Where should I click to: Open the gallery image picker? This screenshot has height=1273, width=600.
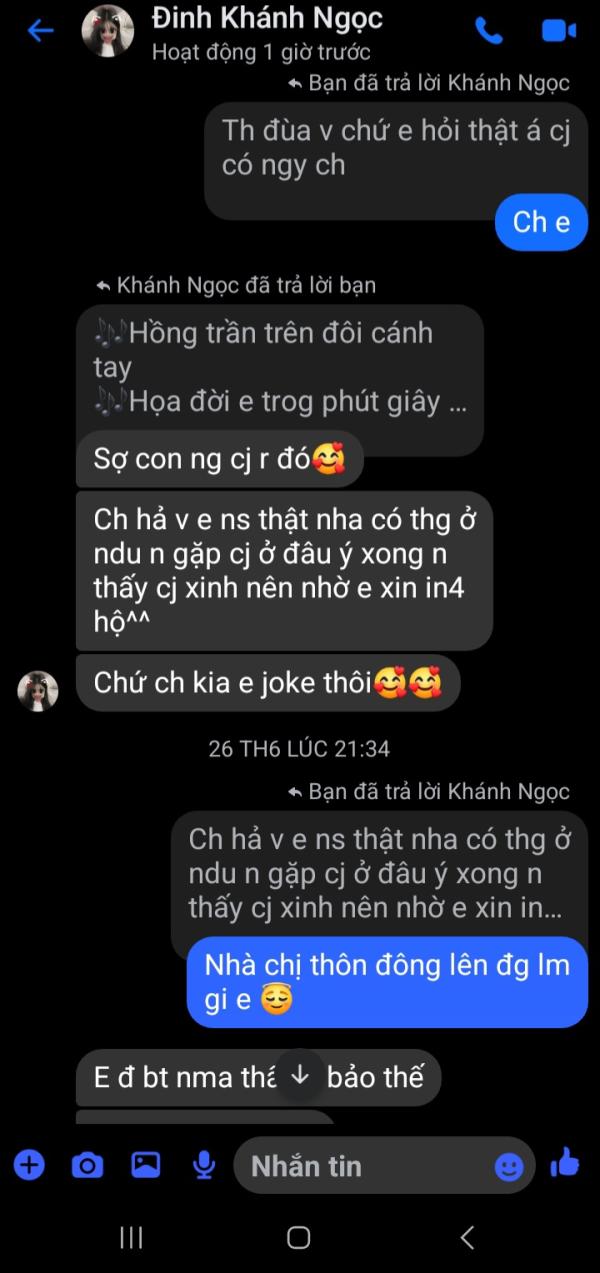[146, 1165]
